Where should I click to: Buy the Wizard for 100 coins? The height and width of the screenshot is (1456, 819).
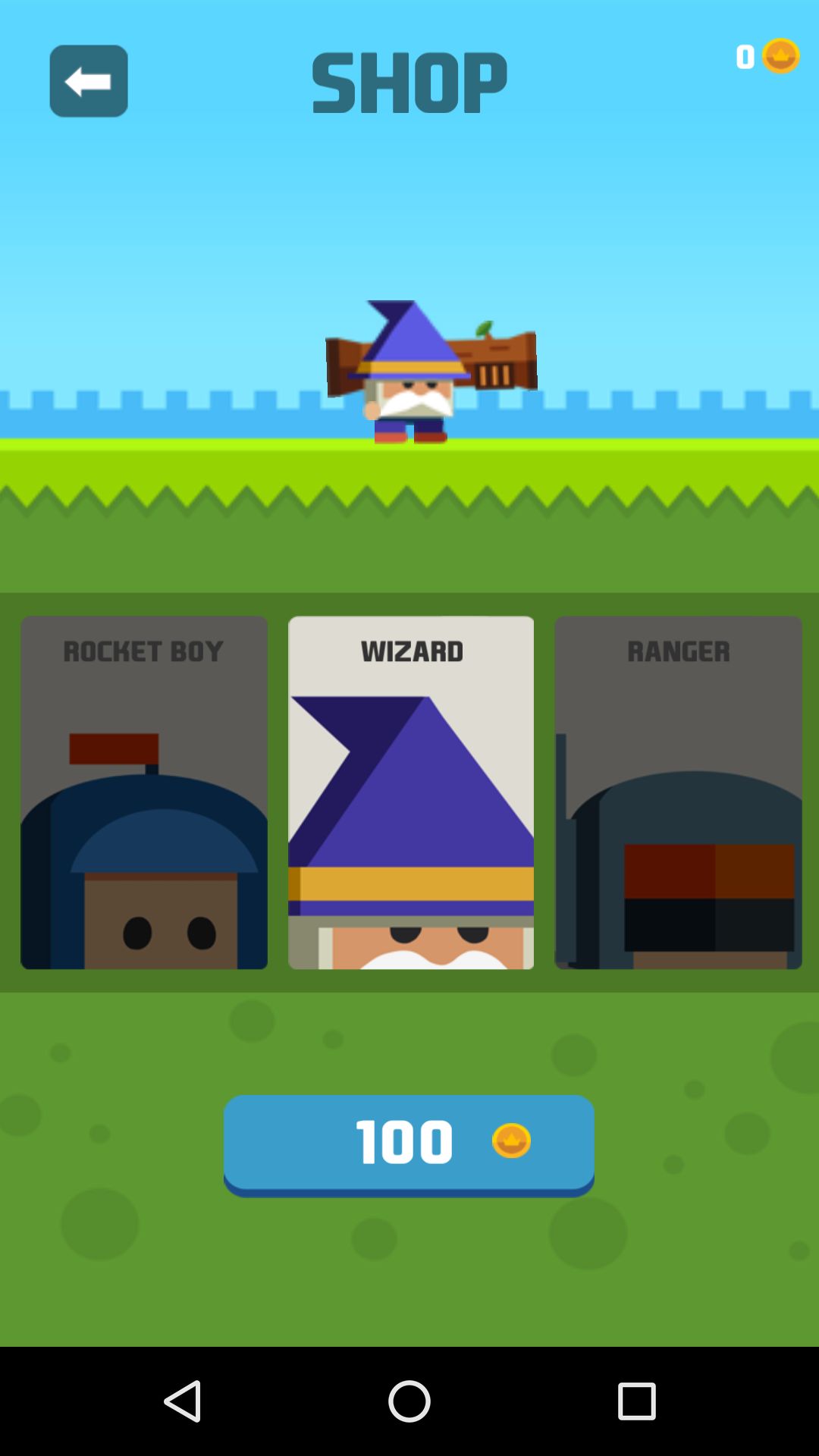click(409, 1145)
